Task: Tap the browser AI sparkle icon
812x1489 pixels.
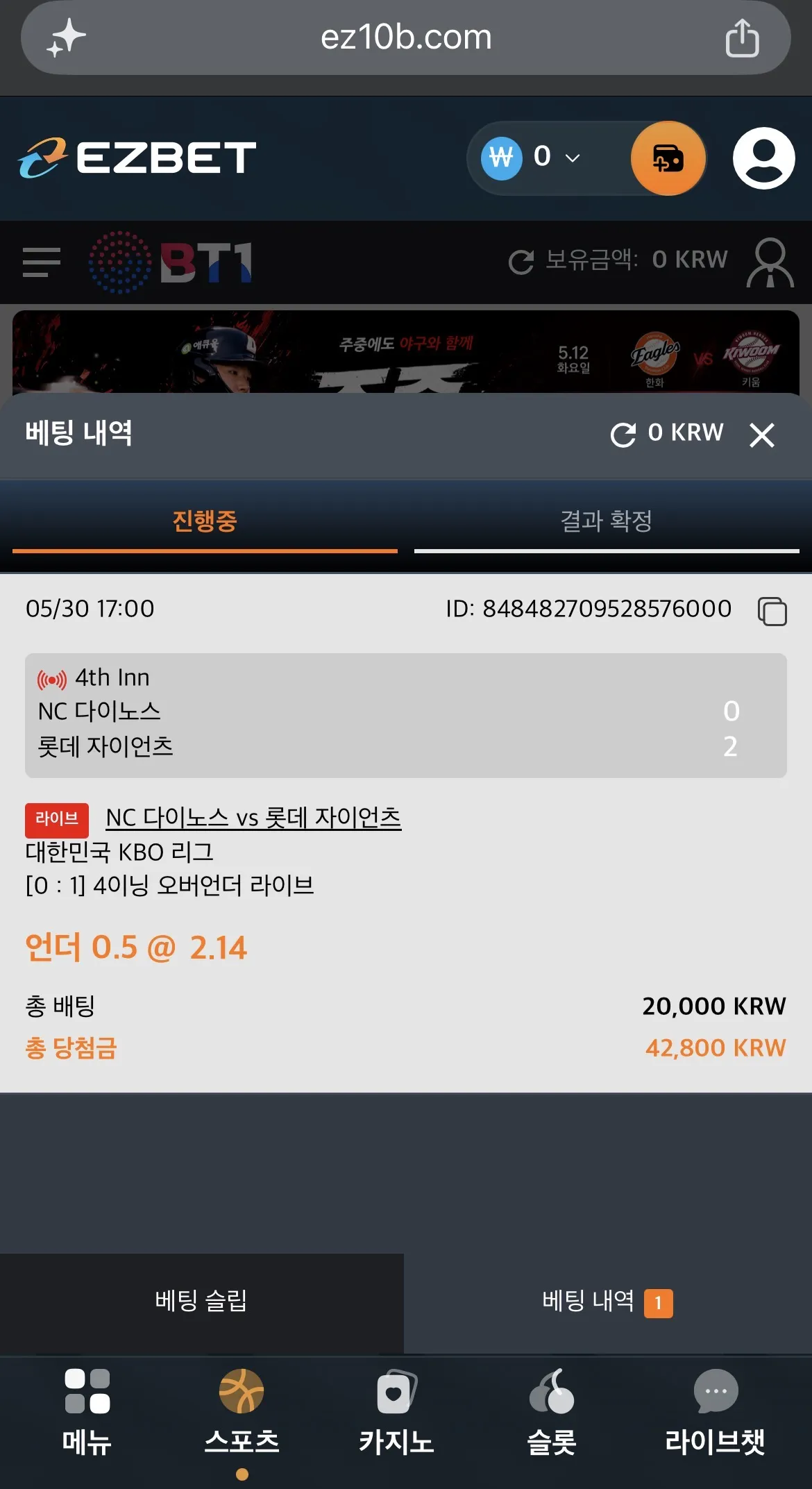Action: click(66, 37)
